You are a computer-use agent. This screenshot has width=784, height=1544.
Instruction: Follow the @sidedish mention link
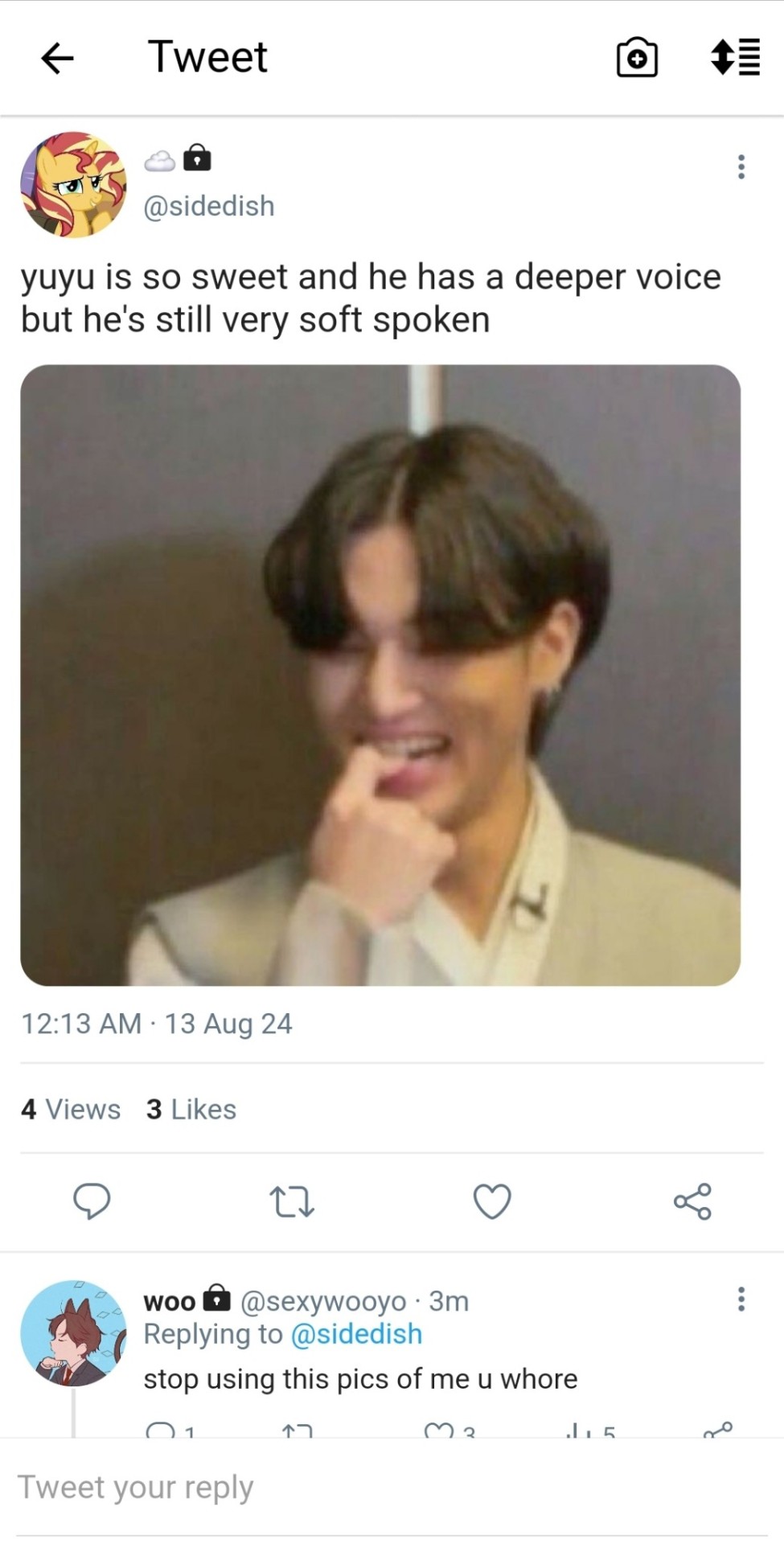355,1334
